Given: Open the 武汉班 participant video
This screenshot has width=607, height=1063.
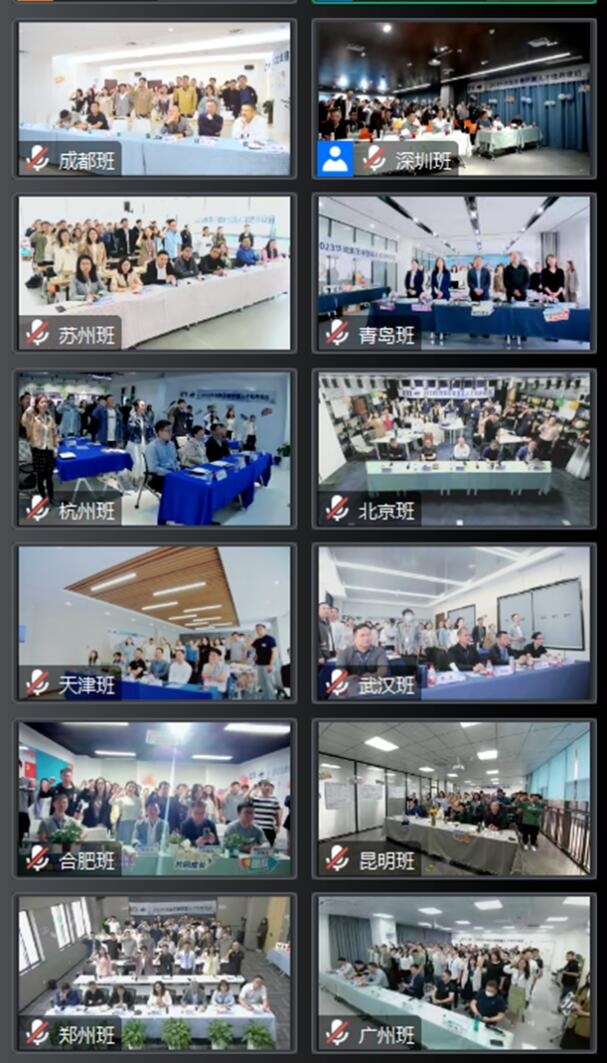Looking at the screenshot, I should tap(454, 622).
